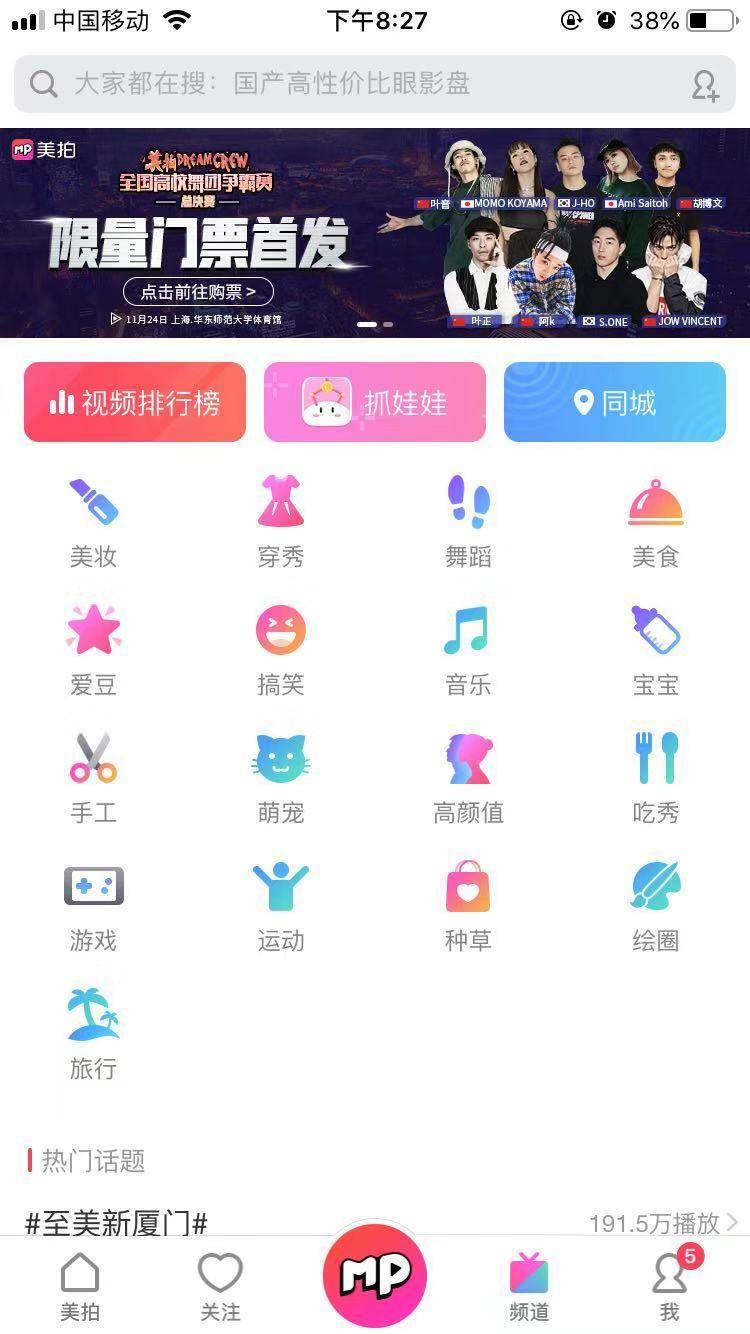The width and height of the screenshot is (750, 1334).
Task: Select the 穿秀 channel
Action: click(x=280, y=522)
